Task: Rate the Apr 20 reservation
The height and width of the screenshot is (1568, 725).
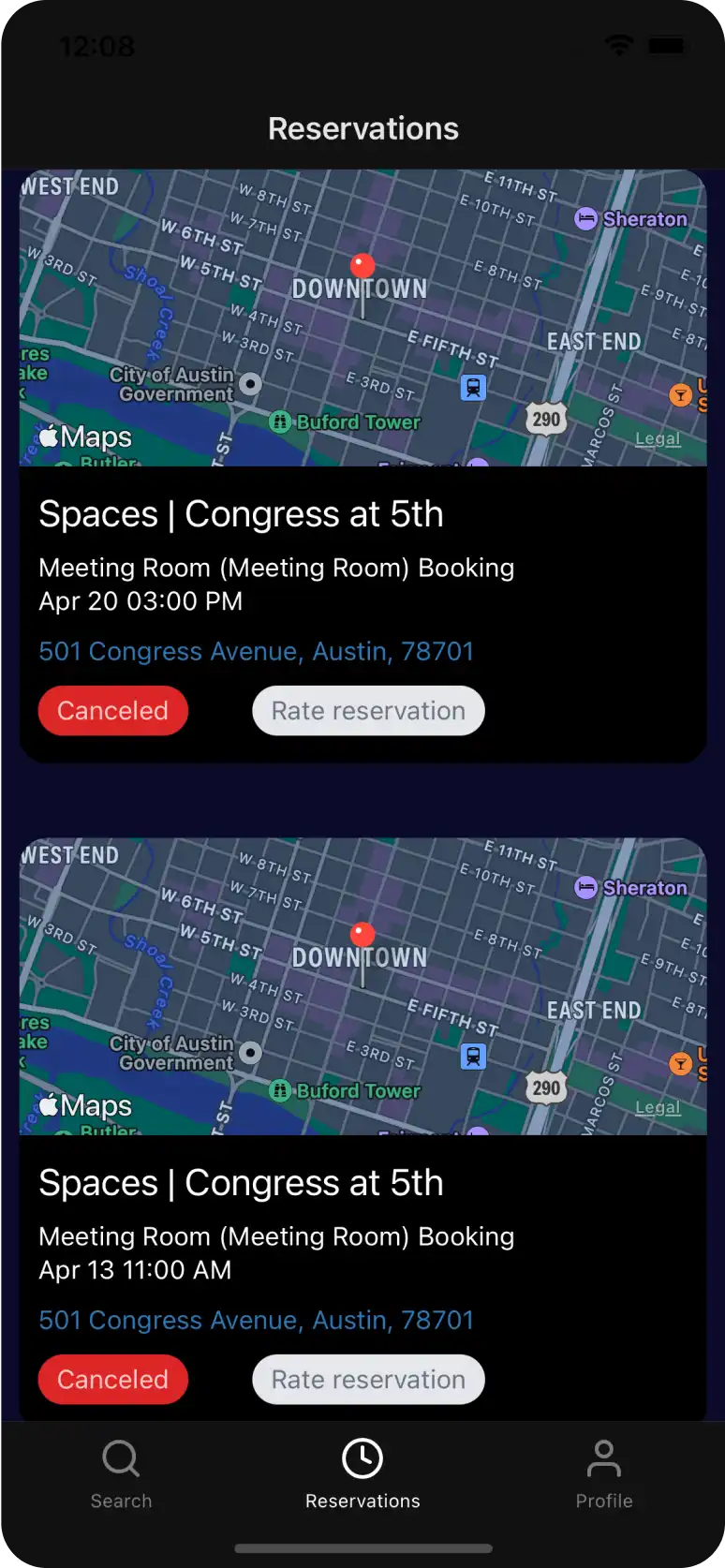Action: coord(368,711)
